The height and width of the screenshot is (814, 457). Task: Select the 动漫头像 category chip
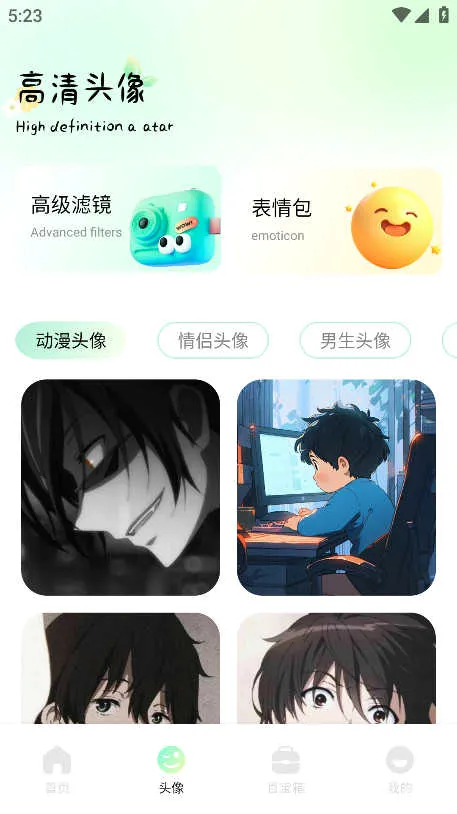pyautogui.click(x=71, y=341)
